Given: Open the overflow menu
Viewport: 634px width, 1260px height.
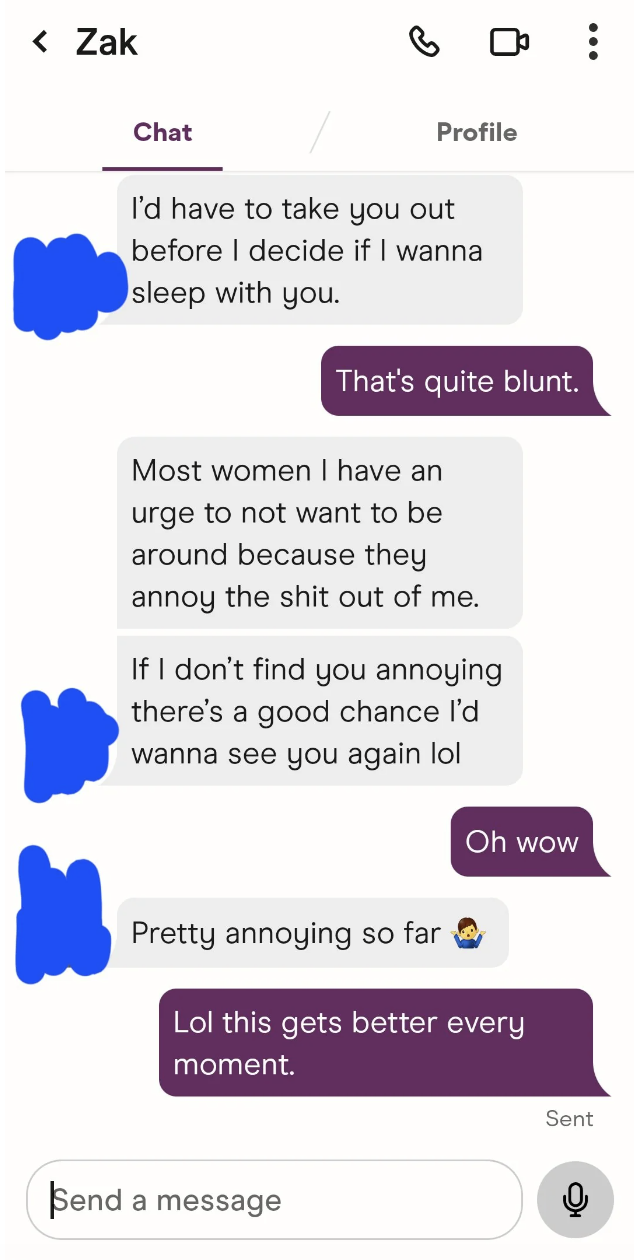Looking at the screenshot, I should click(x=592, y=42).
